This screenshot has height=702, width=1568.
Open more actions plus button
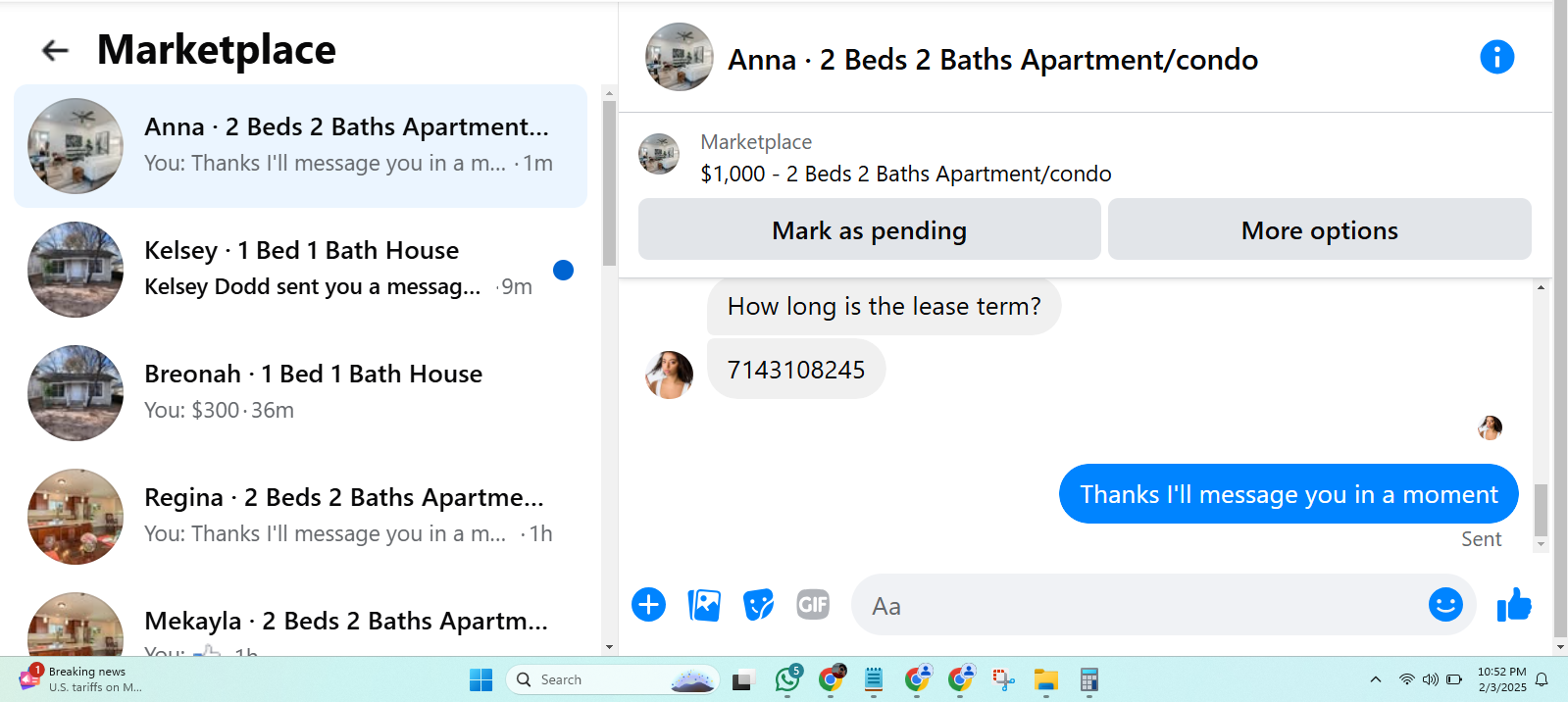click(648, 605)
